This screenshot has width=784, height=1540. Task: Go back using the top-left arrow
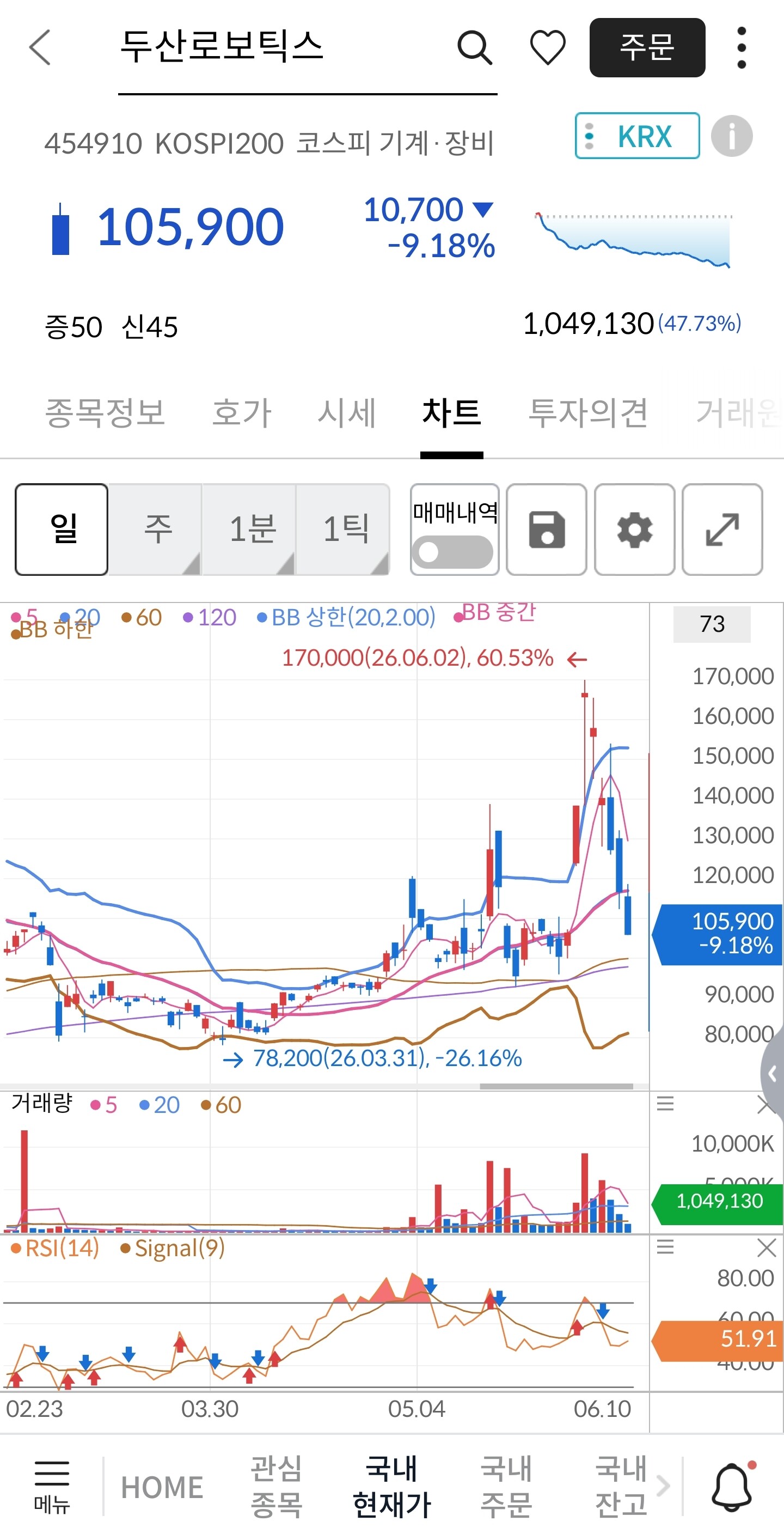(40, 47)
